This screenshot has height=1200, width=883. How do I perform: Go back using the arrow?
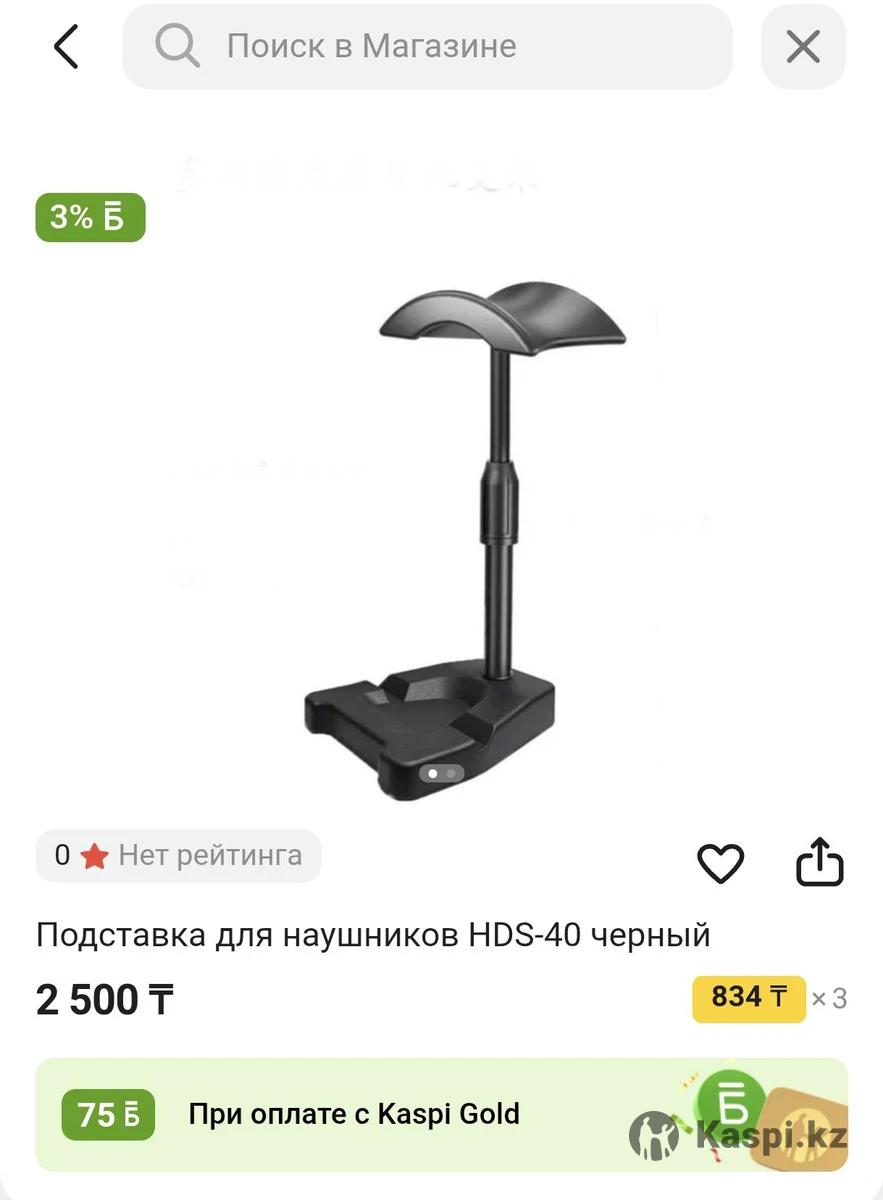pyautogui.click(x=66, y=47)
